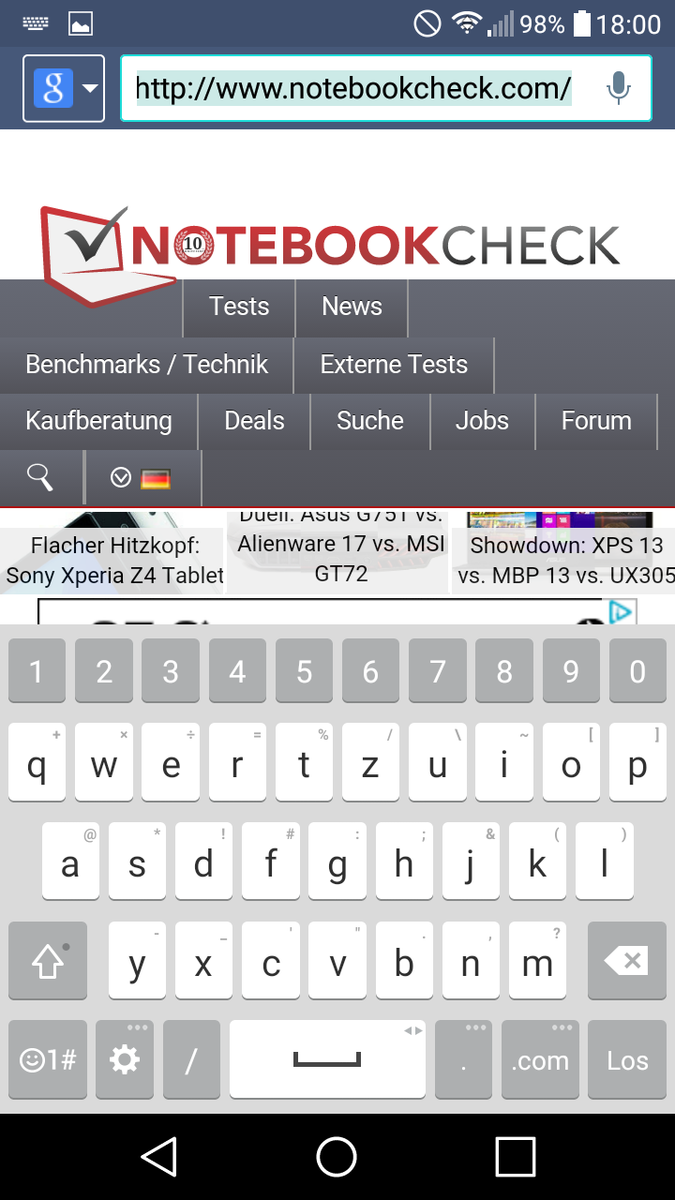Image resolution: width=675 pixels, height=1200 pixels.
Task: Tap the voice search microphone
Action: 619,89
